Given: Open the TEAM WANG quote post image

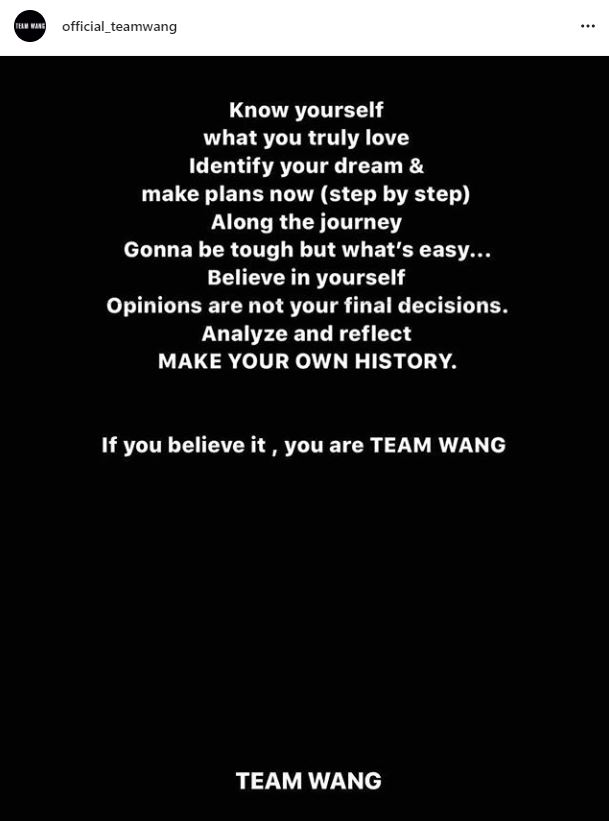Looking at the screenshot, I should point(304,438).
